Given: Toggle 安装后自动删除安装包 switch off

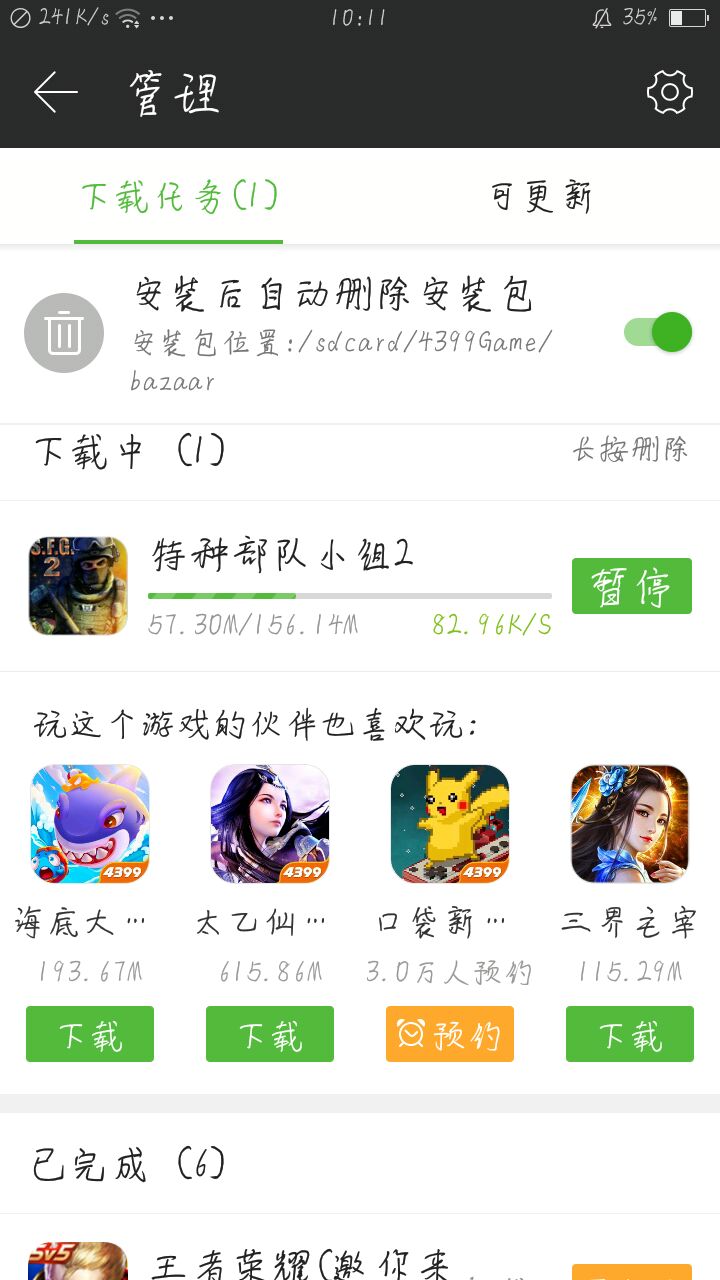Looking at the screenshot, I should pos(658,332).
